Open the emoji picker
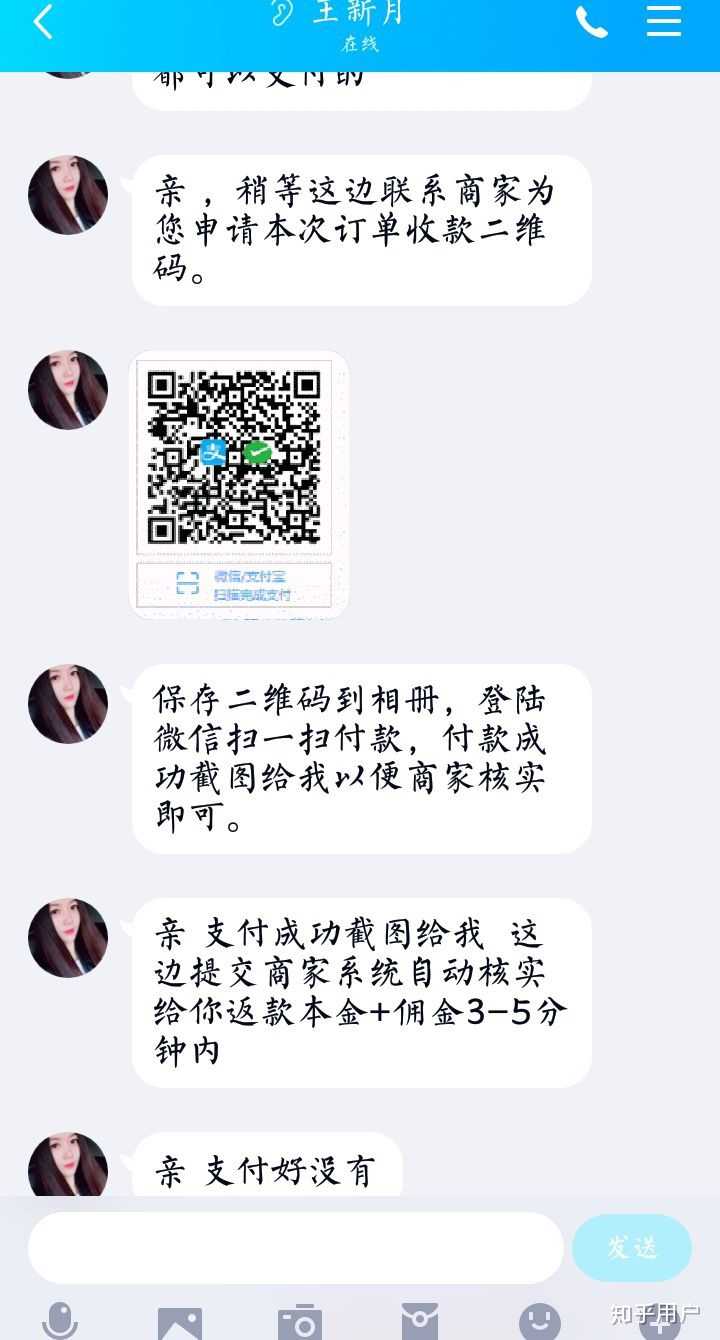The image size is (720, 1340). [x=540, y=1322]
